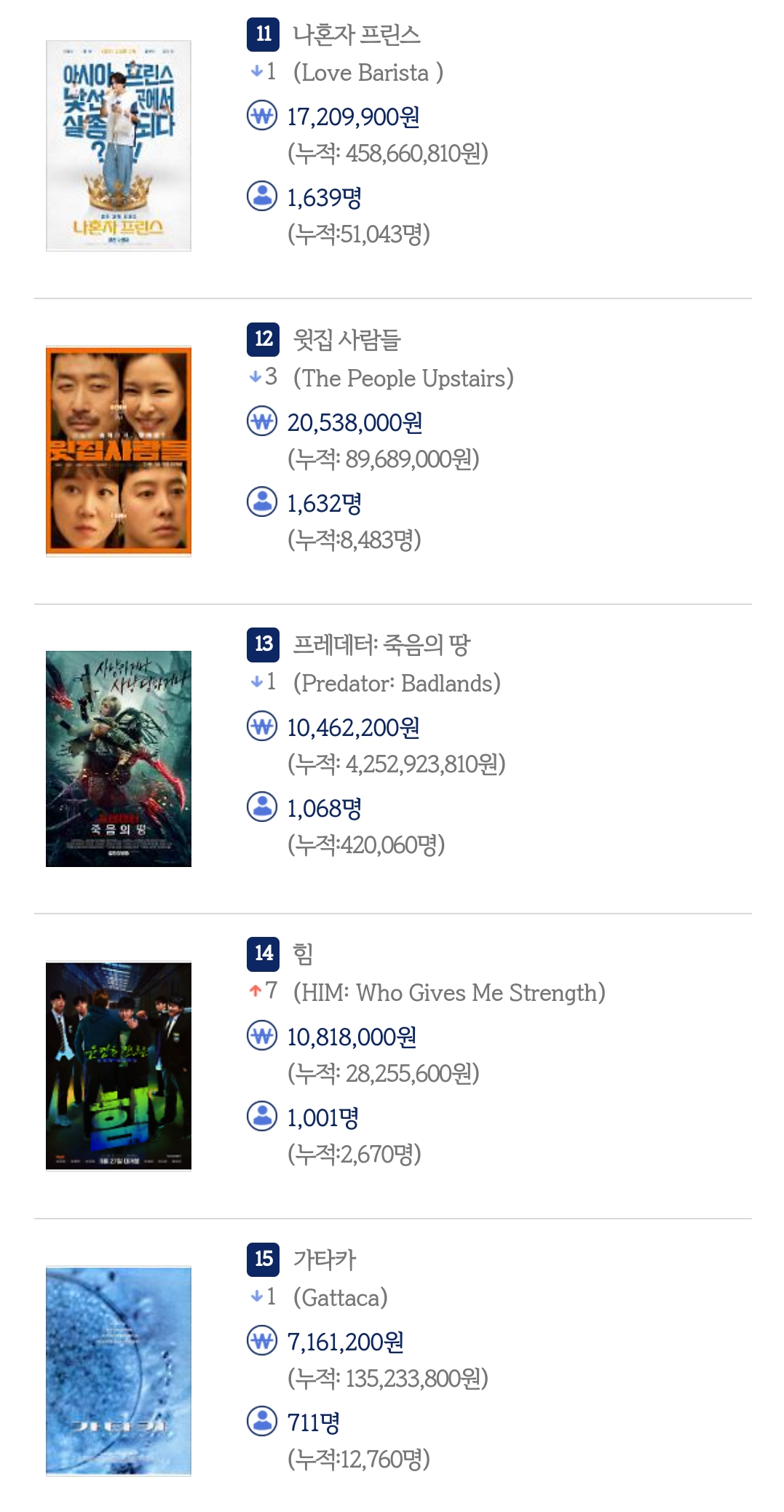Open the 힘 movie poster
The height and width of the screenshot is (1512, 784).
click(119, 1066)
